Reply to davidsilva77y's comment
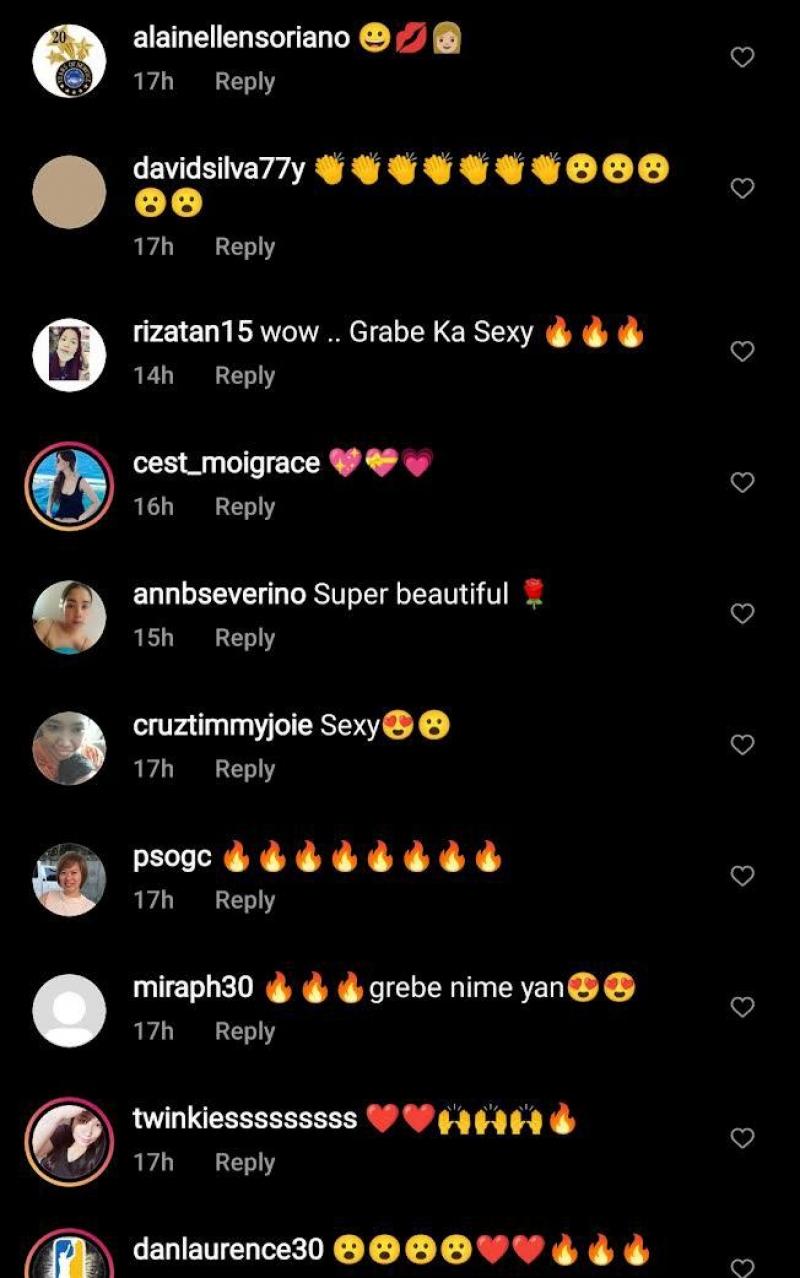This screenshot has width=800, height=1278. coord(244,247)
